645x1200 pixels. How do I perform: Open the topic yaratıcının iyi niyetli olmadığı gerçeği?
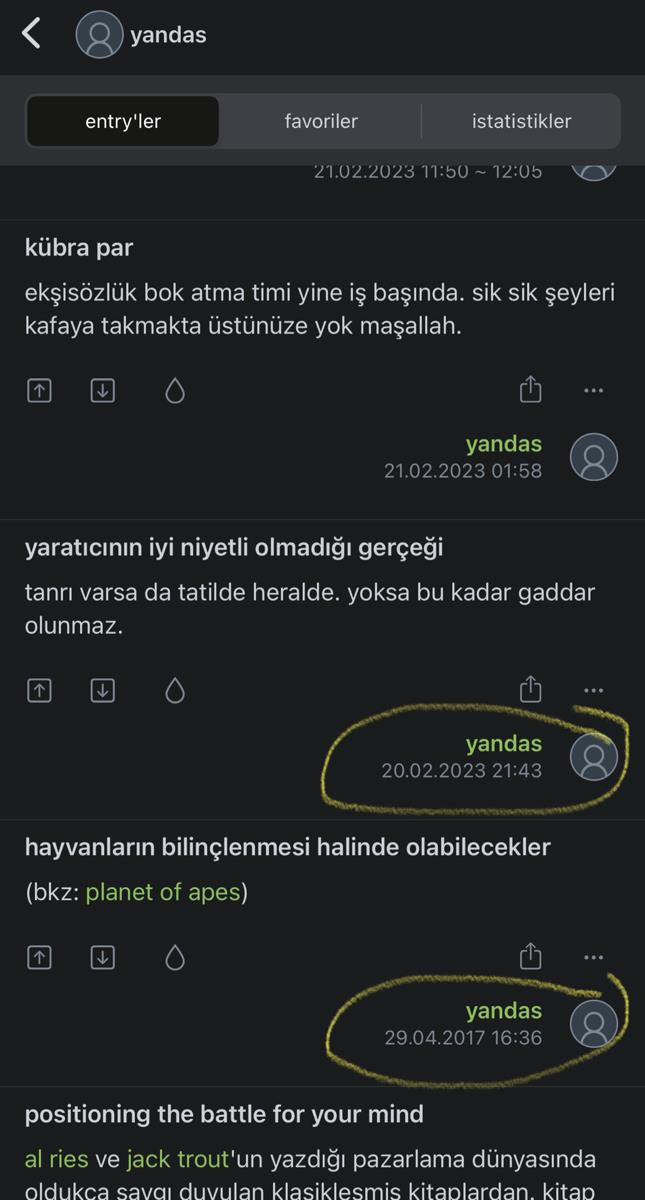click(234, 548)
